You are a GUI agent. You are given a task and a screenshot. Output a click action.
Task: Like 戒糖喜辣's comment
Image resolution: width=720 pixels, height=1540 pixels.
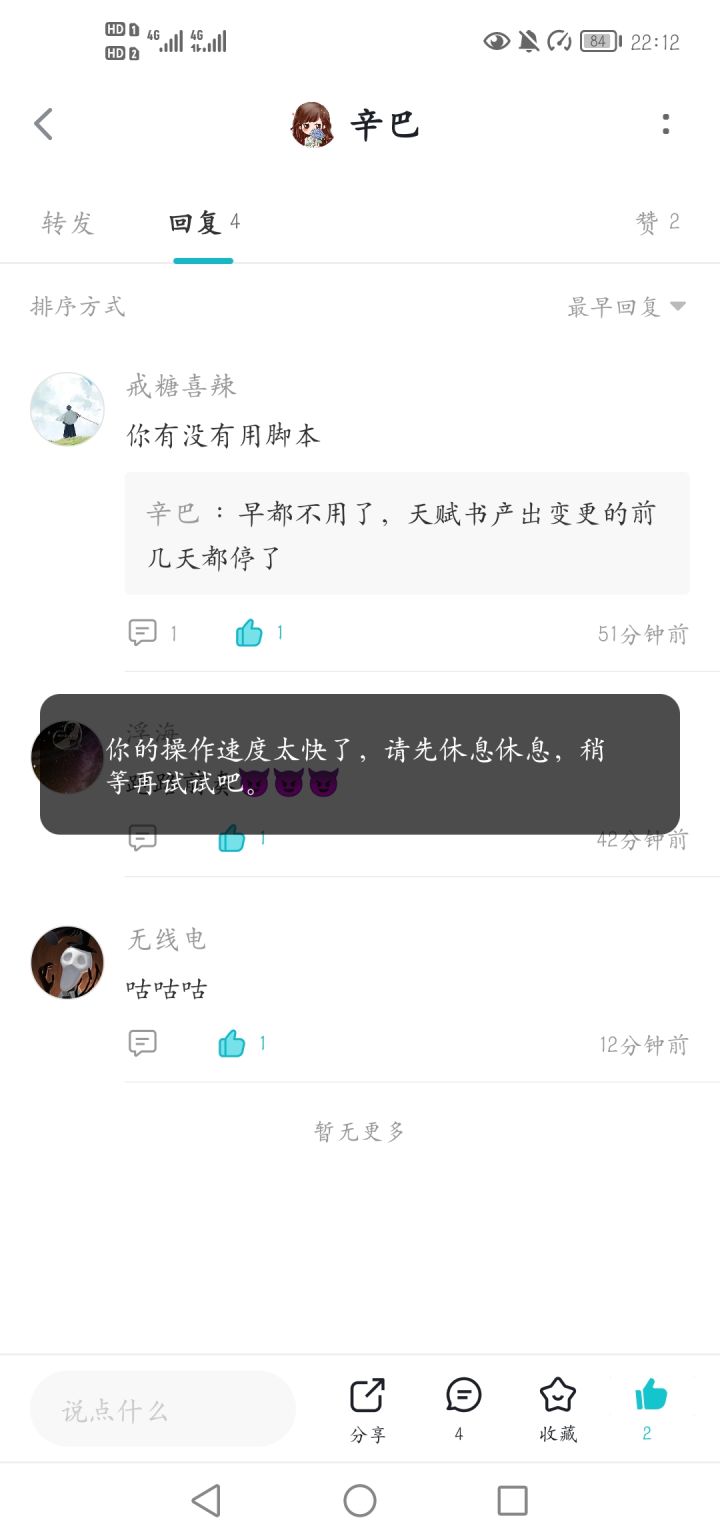coord(249,632)
